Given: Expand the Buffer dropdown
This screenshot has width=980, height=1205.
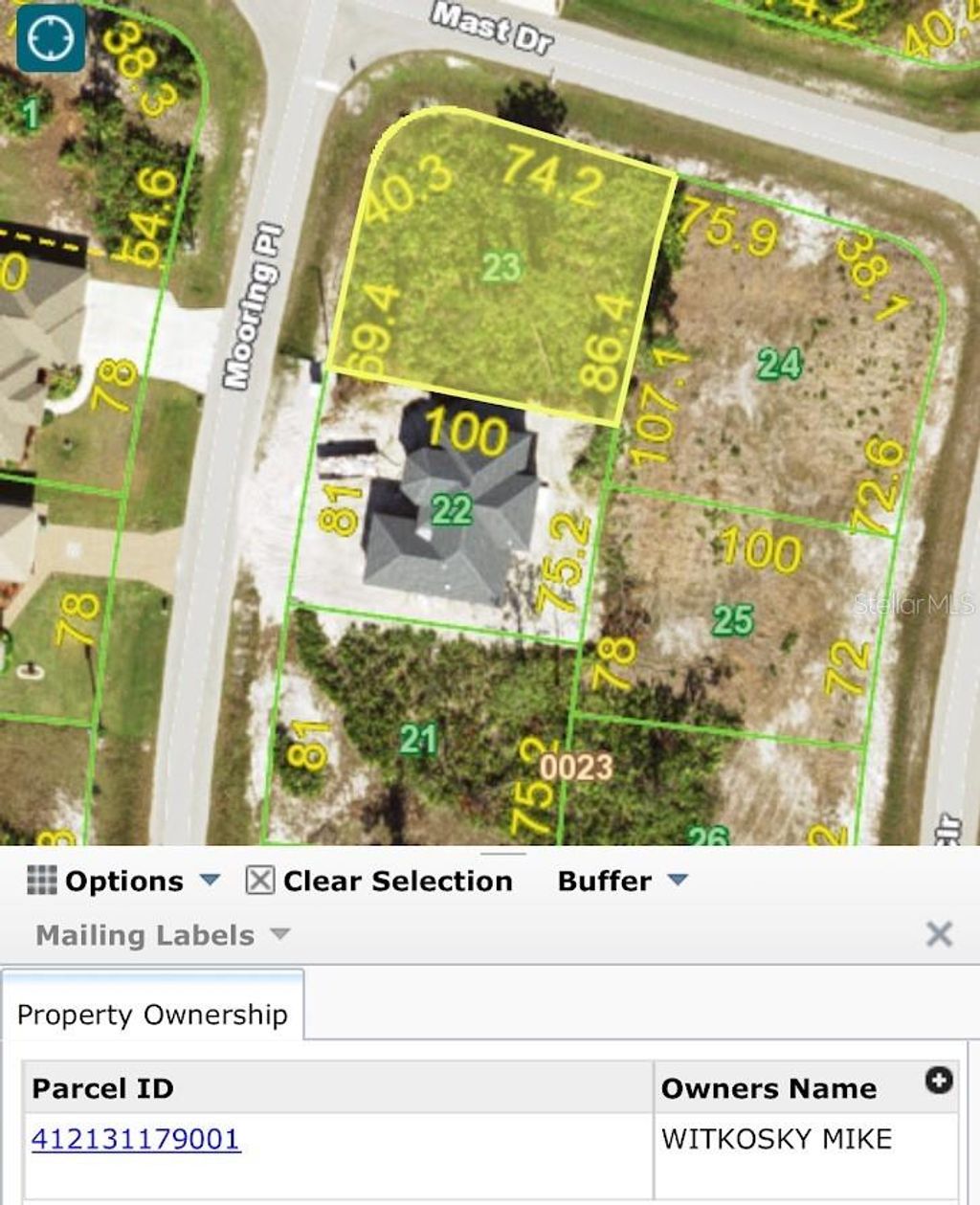Looking at the screenshot, I should 678,881.
